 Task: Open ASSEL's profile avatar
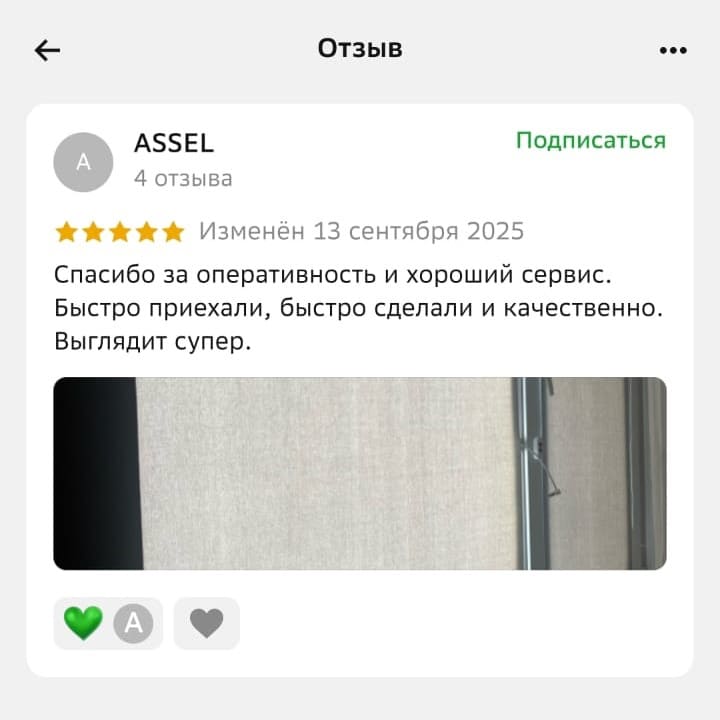pyautogui.click(x=83, y=162)
